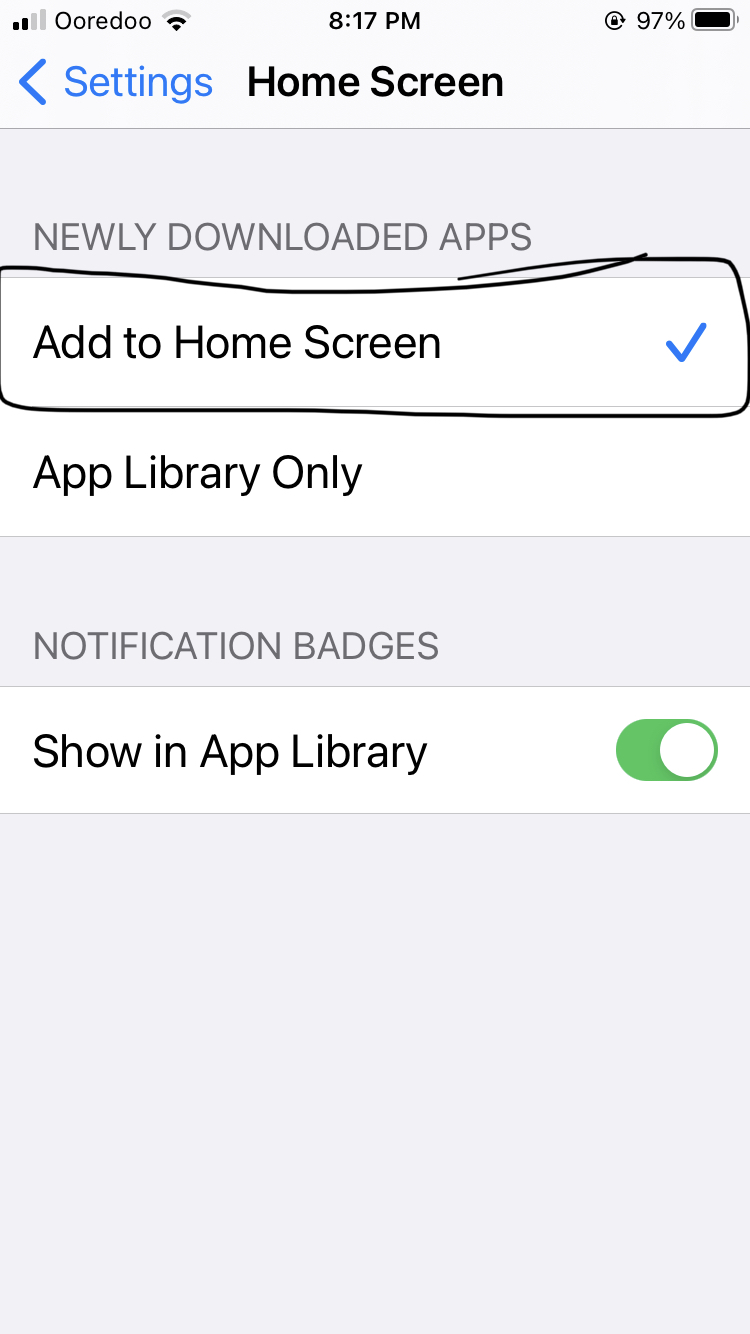This screenshot has width=750, height=1334.
Task: Go back to Settings
Action: click(x=116, y=82)
